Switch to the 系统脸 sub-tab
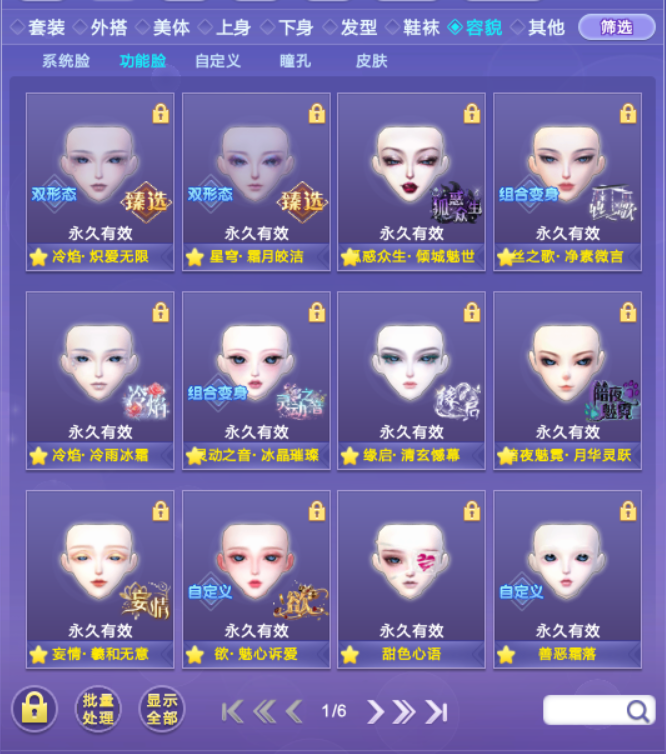Screen dimensions: 666x754 (x=65, y=61)
